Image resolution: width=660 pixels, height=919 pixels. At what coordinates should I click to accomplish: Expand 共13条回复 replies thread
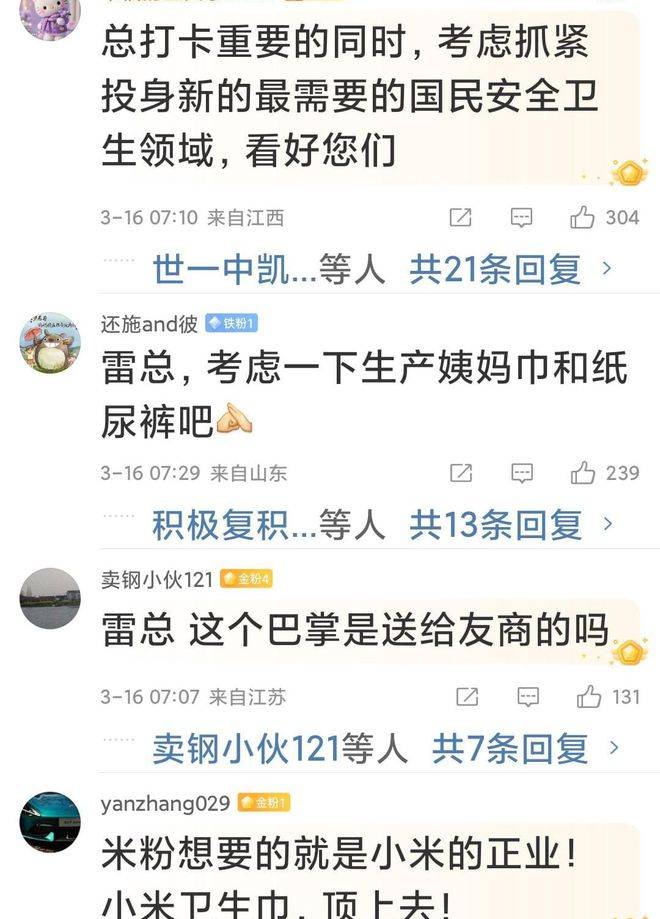click(510, 524)
